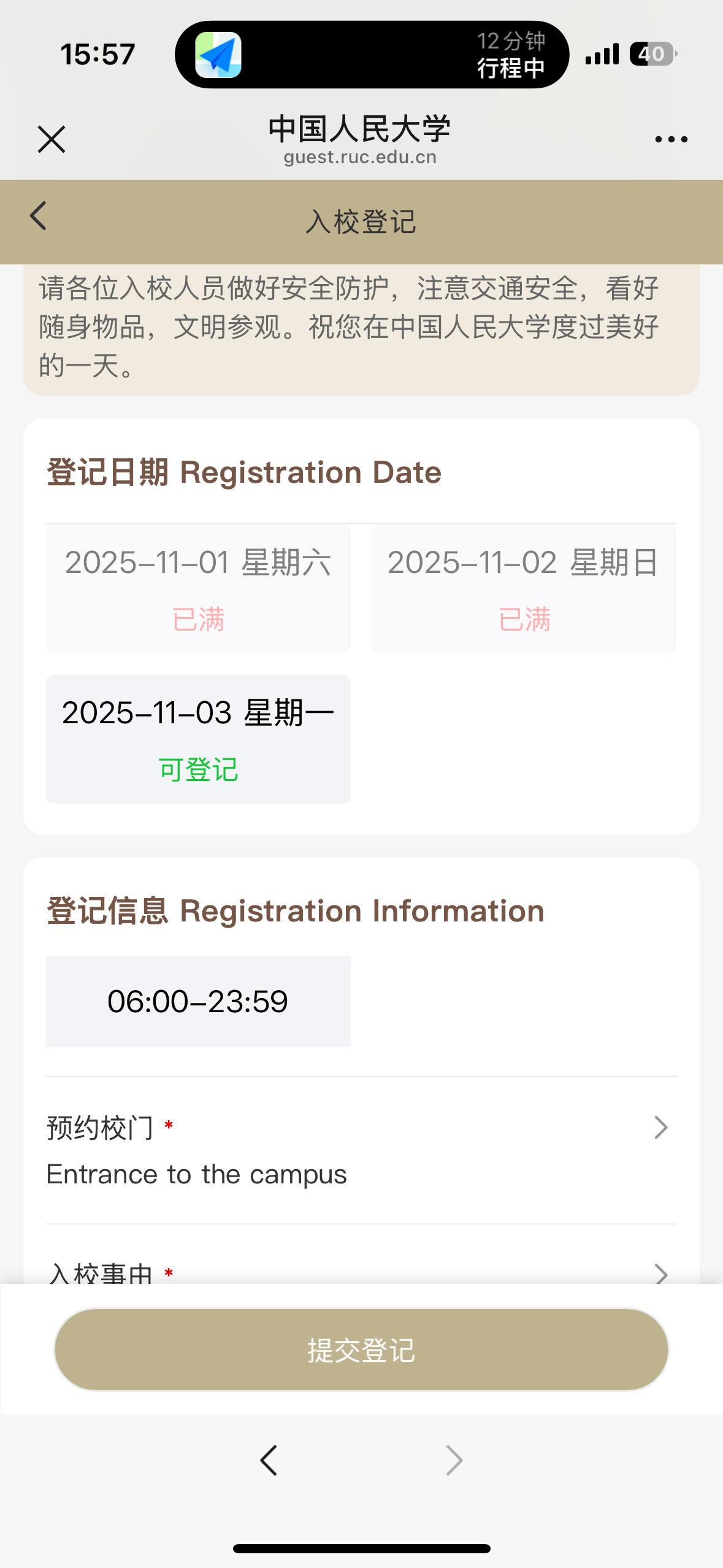Pick the 2025-11-02 星期日 date
Image resolution: width=723 pixels, height=1568 pixels.
(x=524, y=588)
